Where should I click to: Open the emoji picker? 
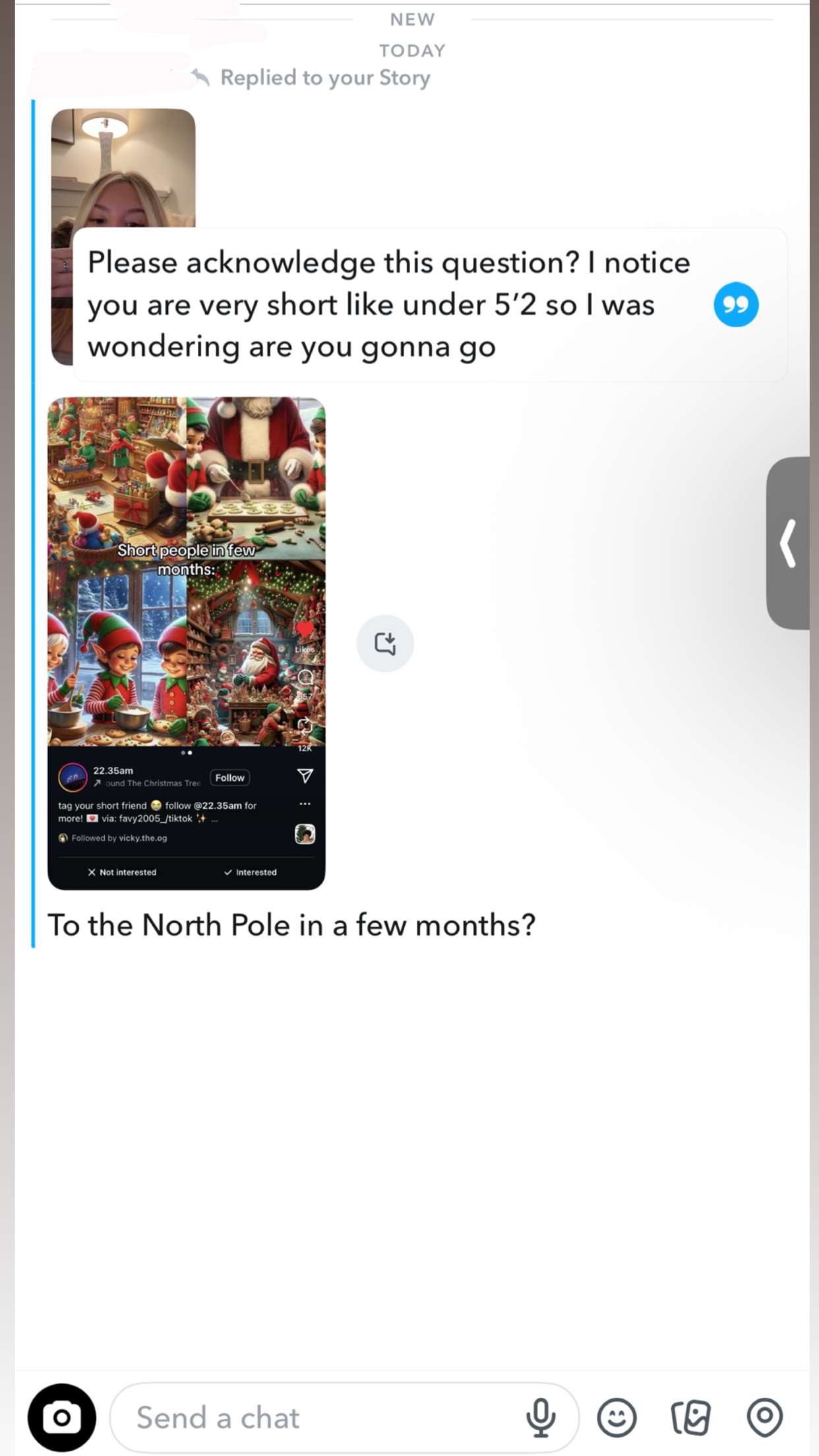pyautogui.click(x=617, y=1417)
